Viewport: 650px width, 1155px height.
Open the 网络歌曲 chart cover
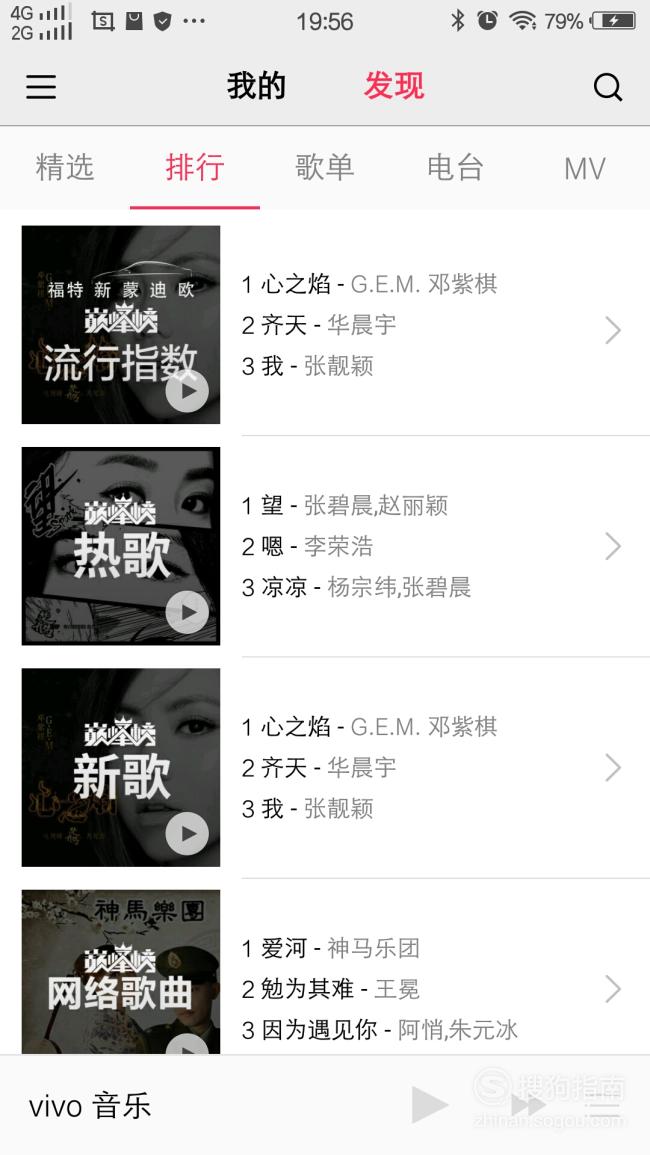(121, 972)
